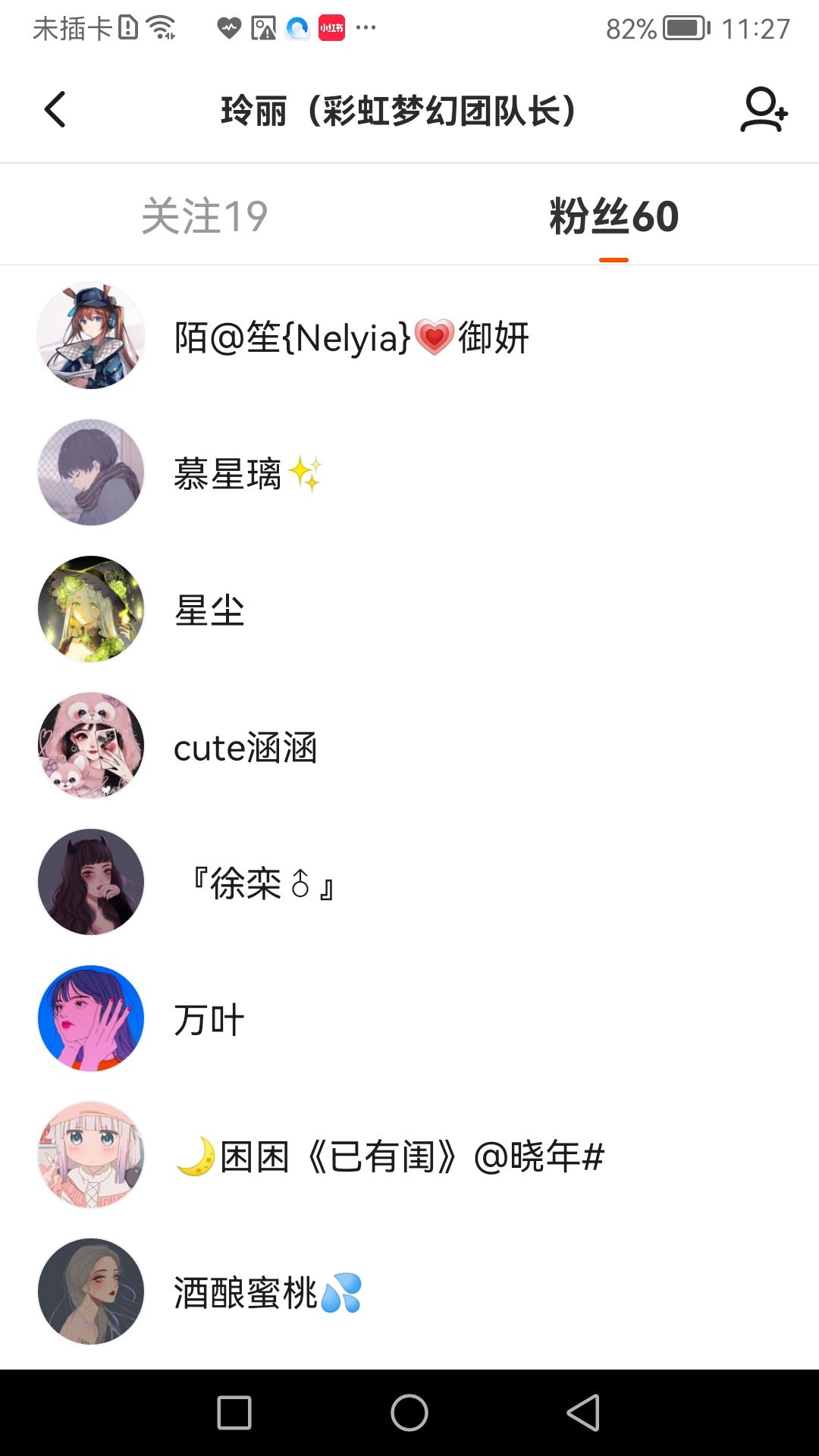Open the recent apps overview
Viewport: 819px width, 1456px height.
pyautogui.click(x=234, y=1413)
